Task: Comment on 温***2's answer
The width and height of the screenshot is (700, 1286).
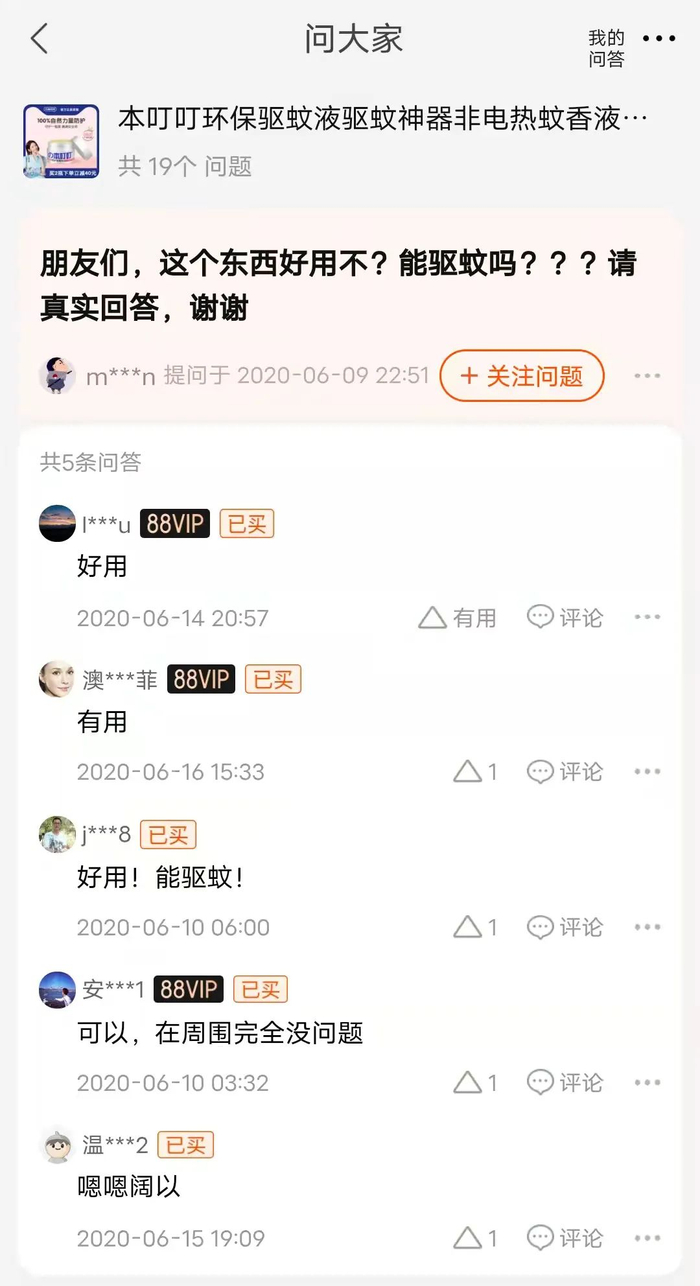Action: pos(565,1238)
